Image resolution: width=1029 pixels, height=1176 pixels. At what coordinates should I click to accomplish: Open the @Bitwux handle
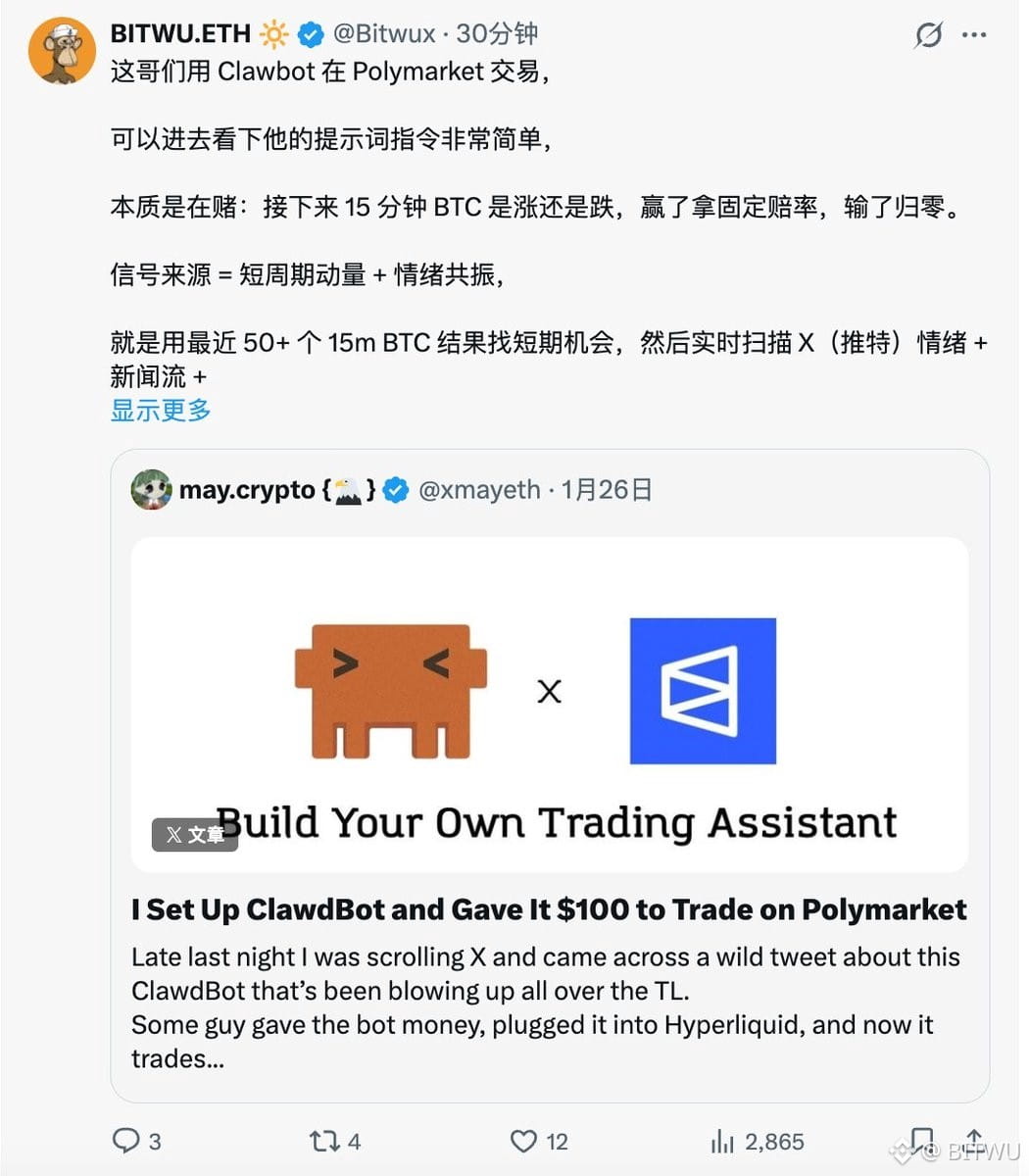(384, 33)
